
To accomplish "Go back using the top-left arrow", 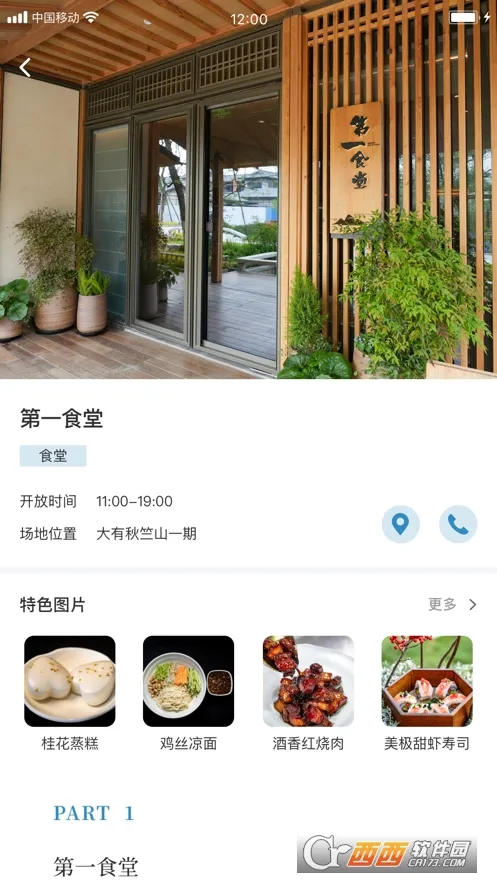I will pyautogui.click(x=25, y=68).
